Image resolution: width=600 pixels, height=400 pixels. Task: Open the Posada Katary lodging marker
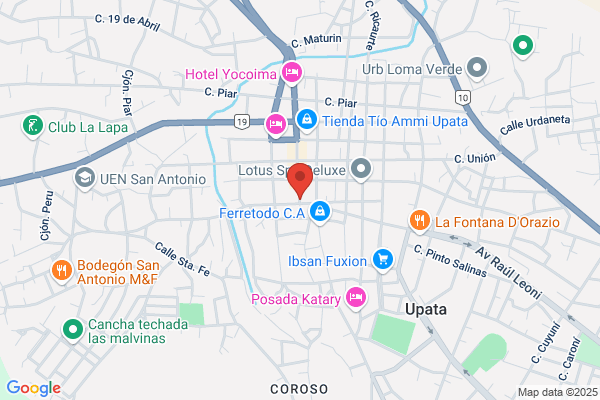tap(355, 297)
